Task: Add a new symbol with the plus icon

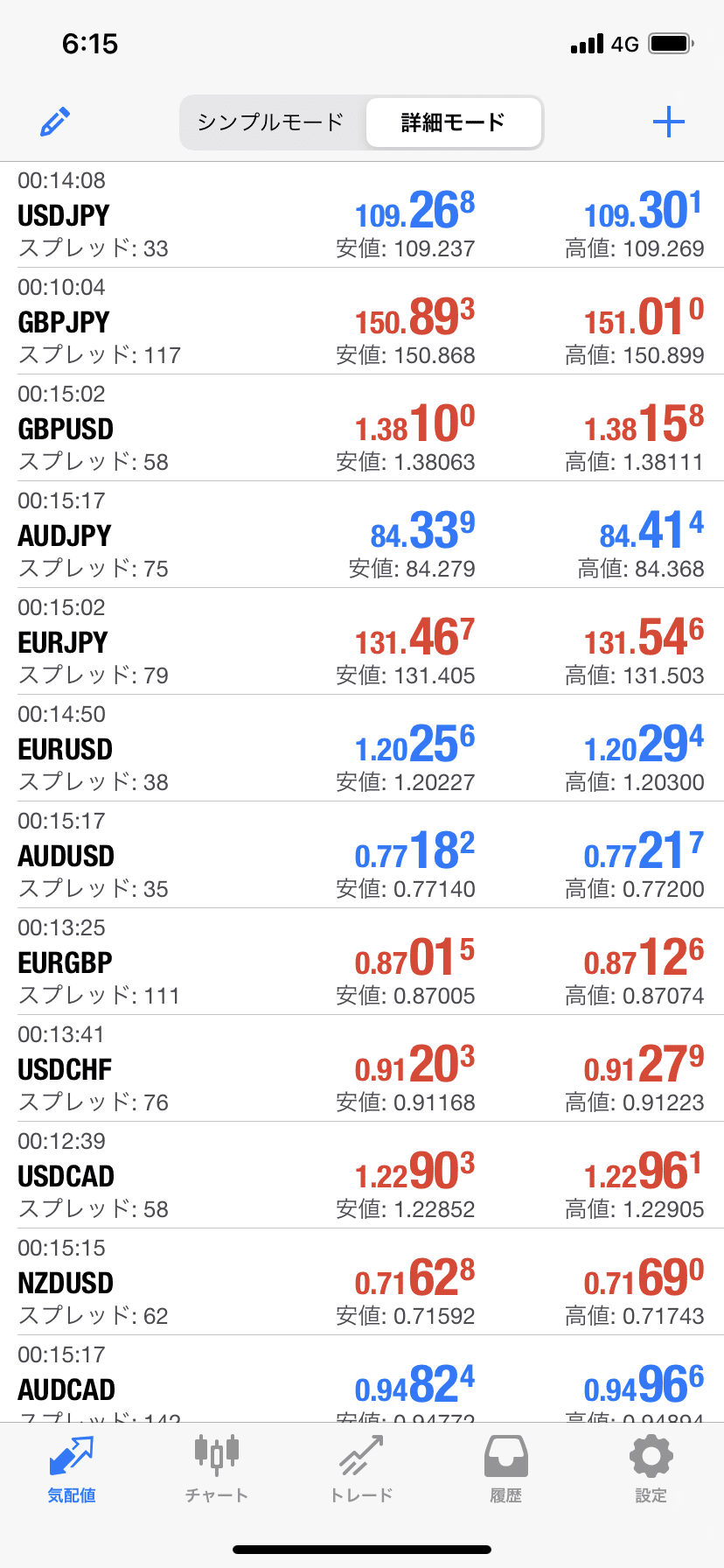Action: [669, 122]
